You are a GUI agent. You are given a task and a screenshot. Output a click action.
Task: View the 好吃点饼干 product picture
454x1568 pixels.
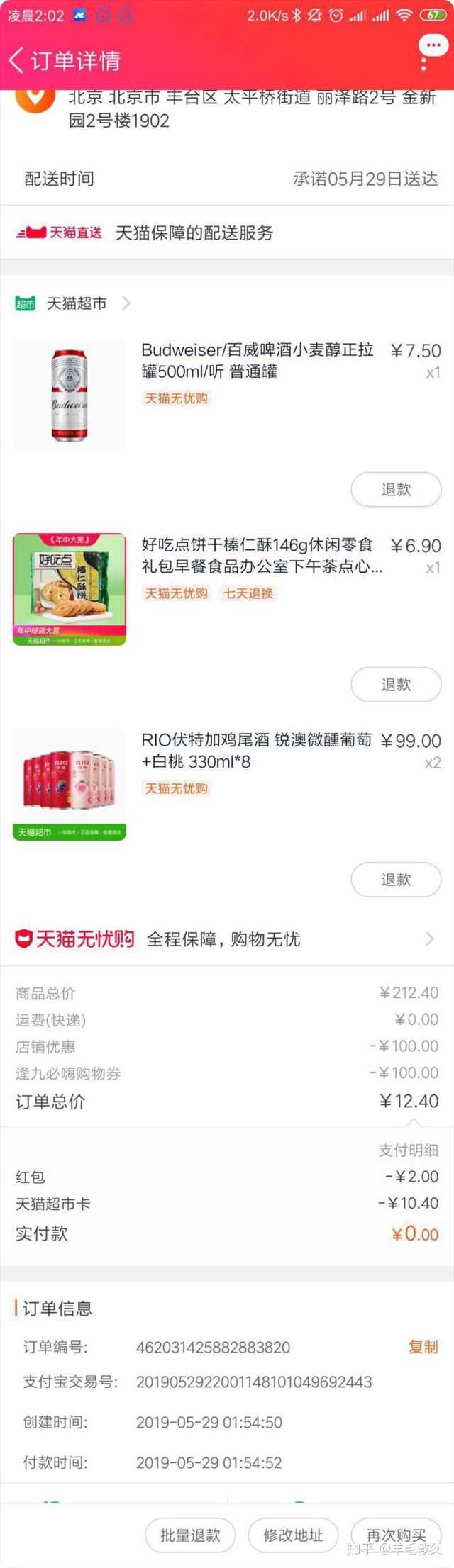[x=70, y=589]
